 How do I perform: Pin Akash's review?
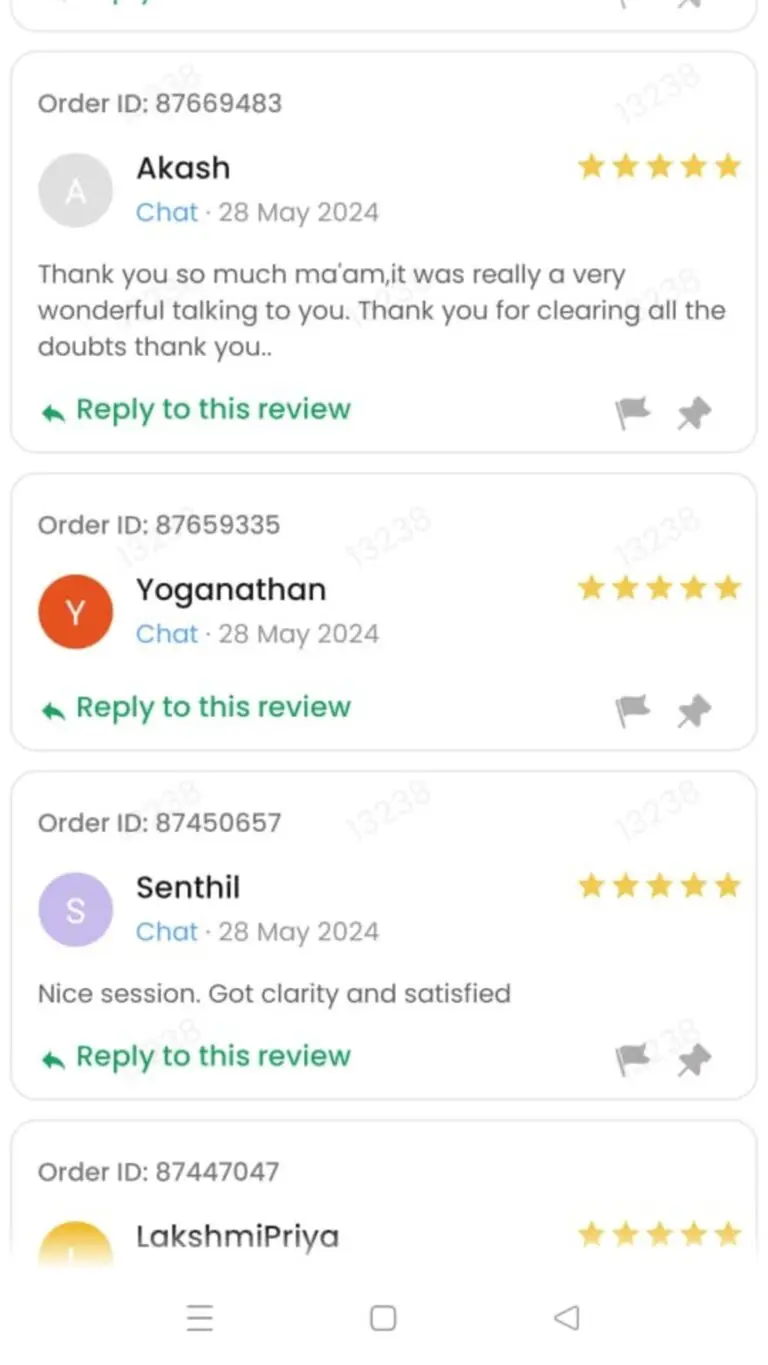tap(694, 412)
